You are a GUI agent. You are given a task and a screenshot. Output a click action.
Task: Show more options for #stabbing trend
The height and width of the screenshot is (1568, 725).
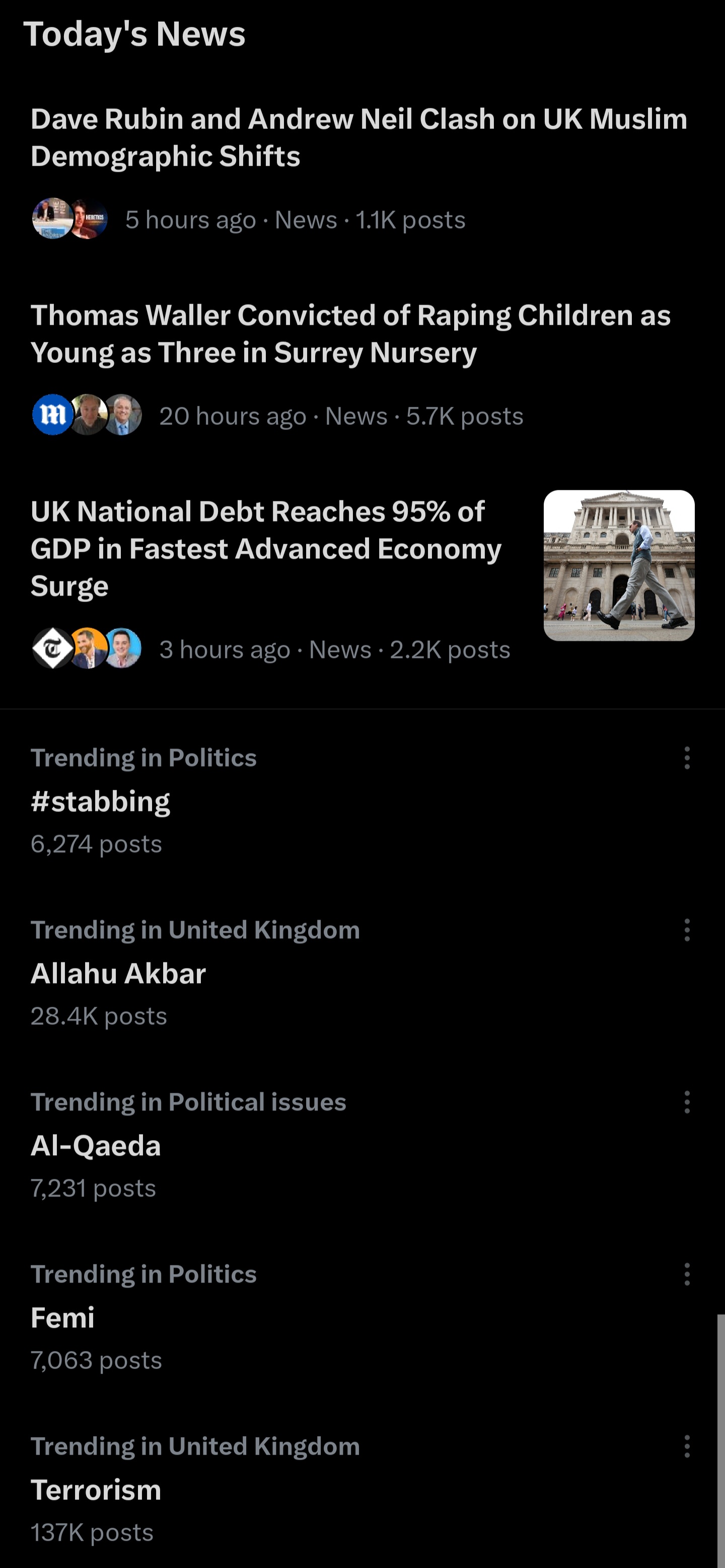[687, 758]
